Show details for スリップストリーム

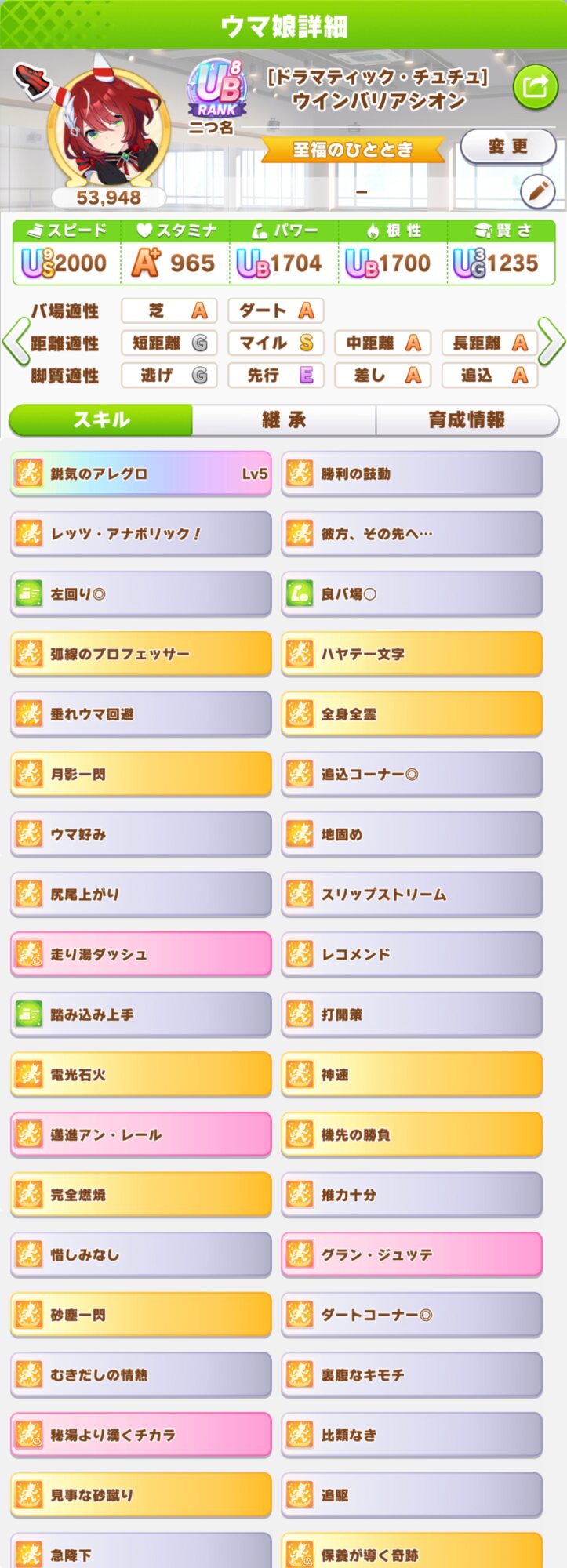tap(412, 894)
